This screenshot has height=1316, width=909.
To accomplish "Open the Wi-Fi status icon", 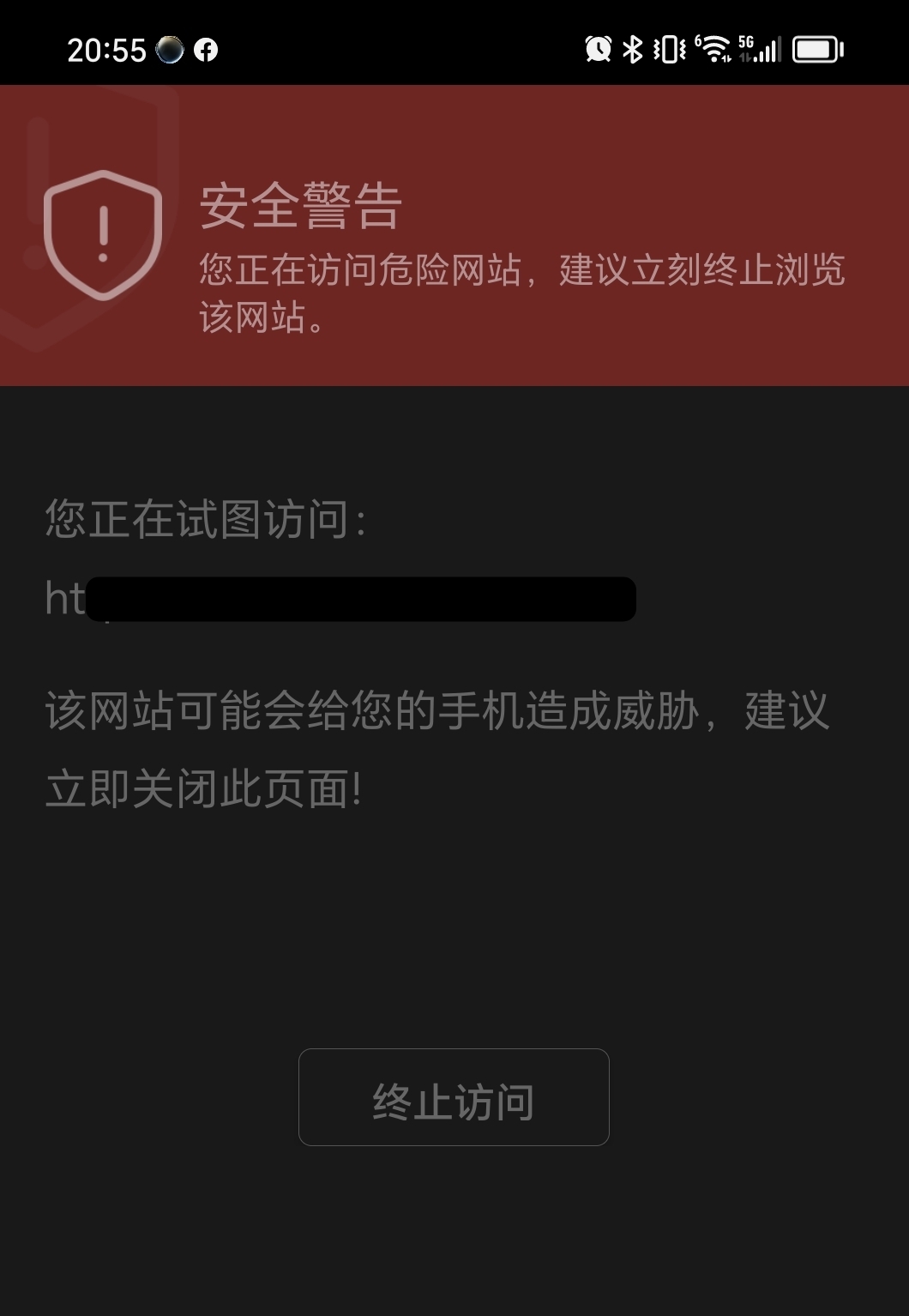I will (x=713, y=49).
